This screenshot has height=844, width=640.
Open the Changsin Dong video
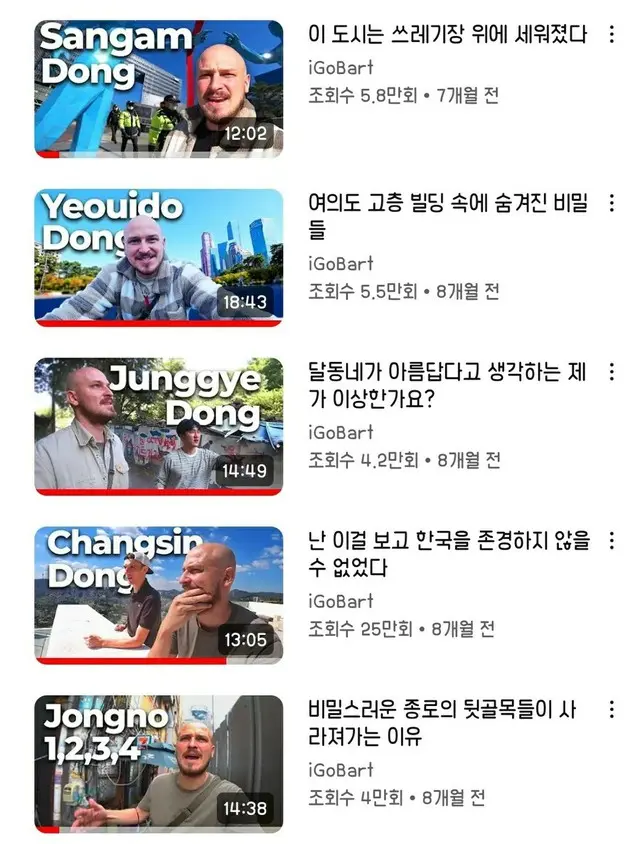[159, 595]
